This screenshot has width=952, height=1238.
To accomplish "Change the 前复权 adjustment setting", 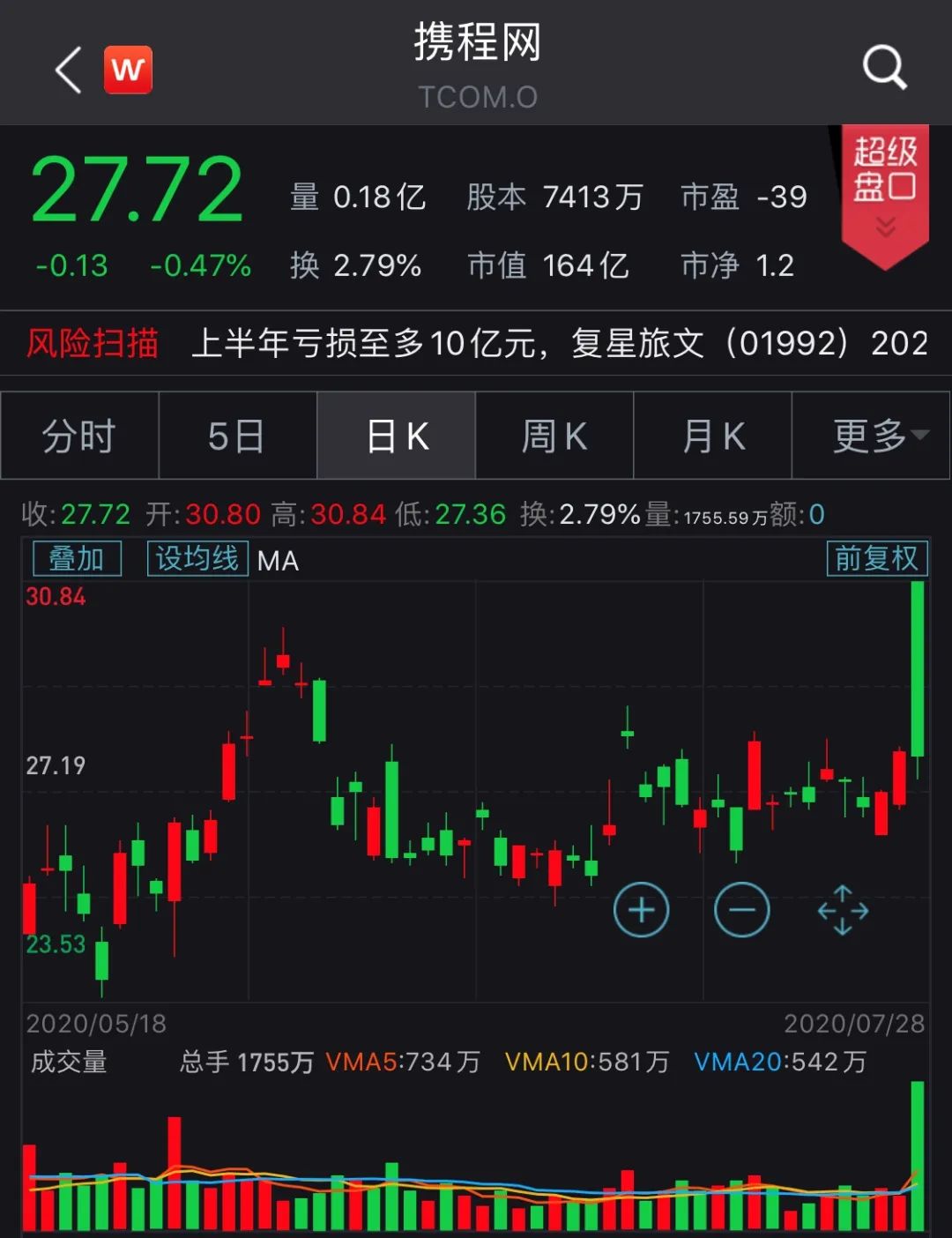I will click(x=876, y=559).
